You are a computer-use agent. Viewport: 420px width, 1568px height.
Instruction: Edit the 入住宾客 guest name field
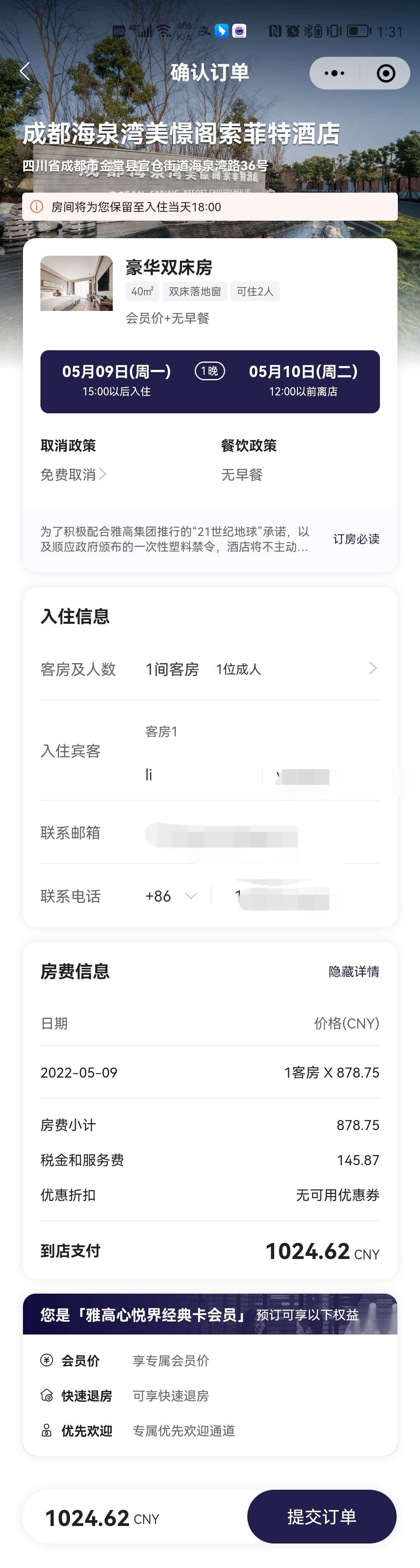(x=201, y=775)
